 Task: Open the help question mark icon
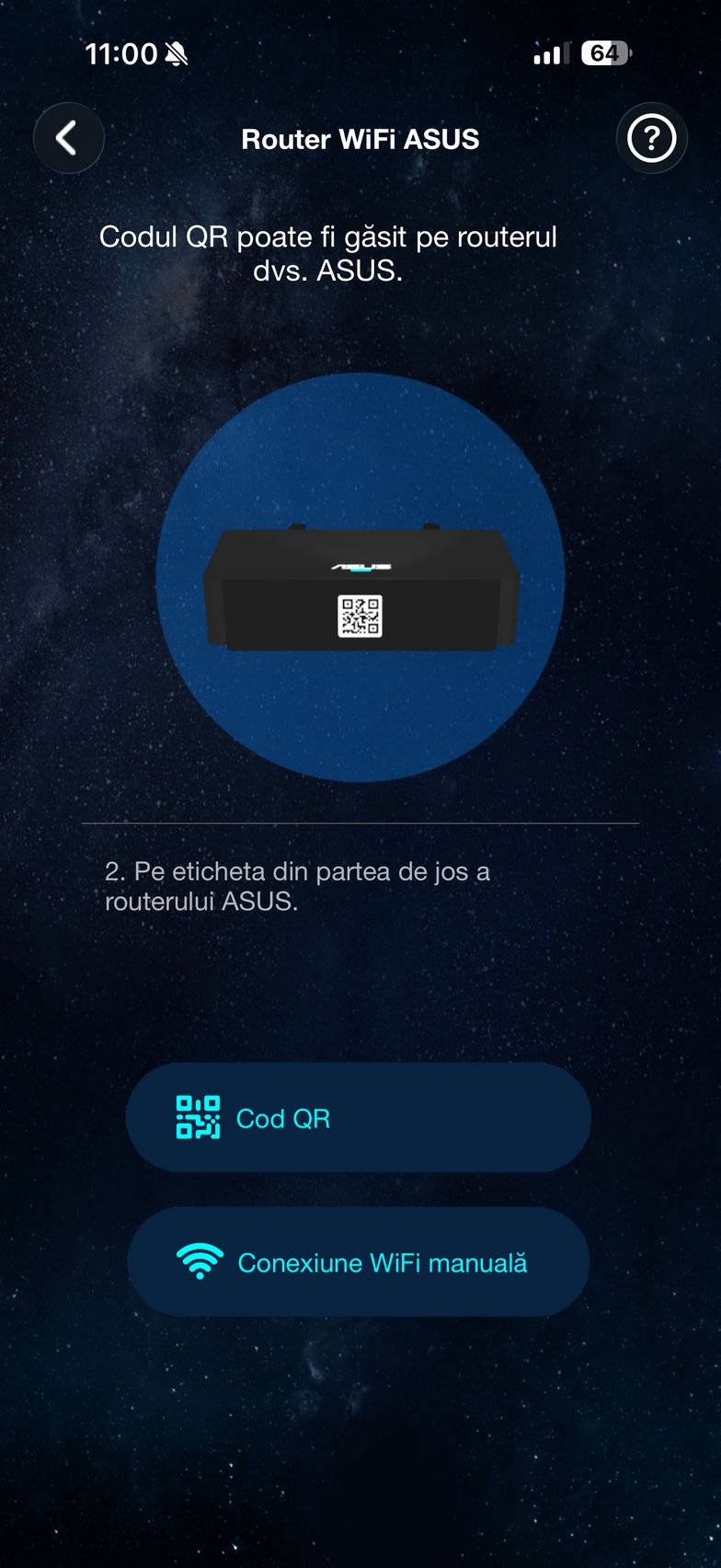point(651,139)
